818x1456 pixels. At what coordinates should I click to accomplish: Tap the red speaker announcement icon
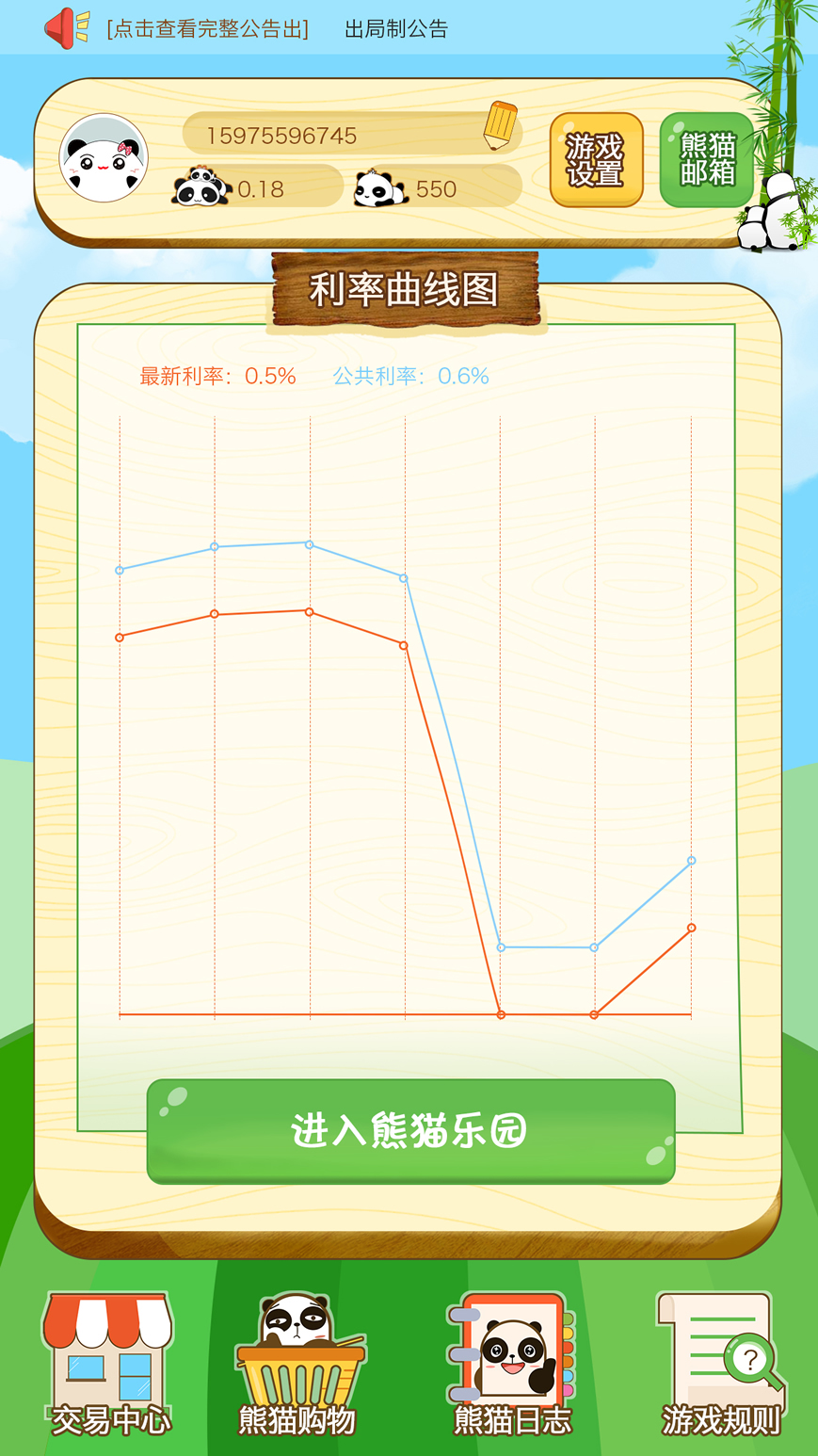pyautogui.click(x=67, y=28)
